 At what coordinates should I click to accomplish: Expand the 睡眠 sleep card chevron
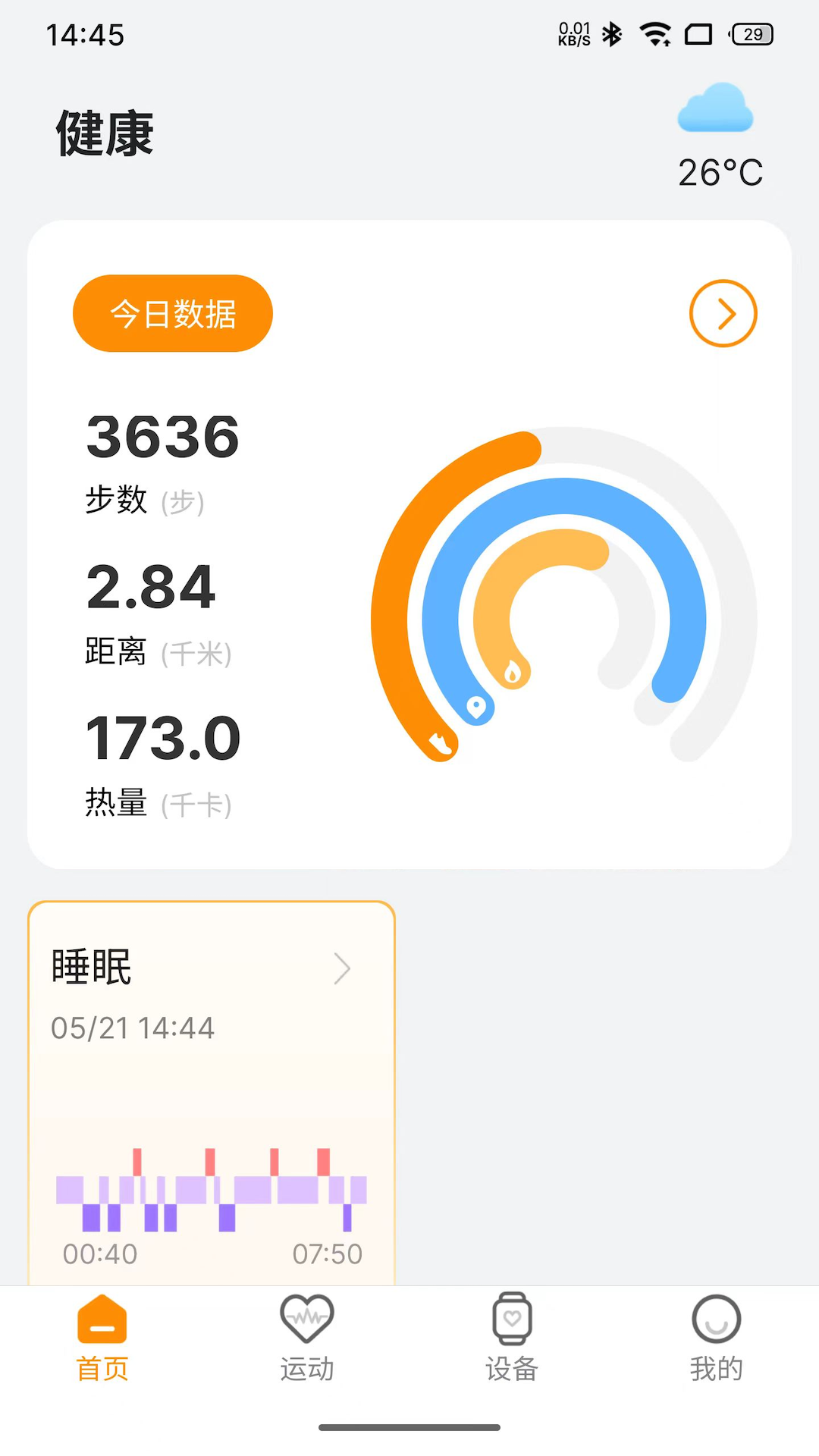(x=342, y=969)
